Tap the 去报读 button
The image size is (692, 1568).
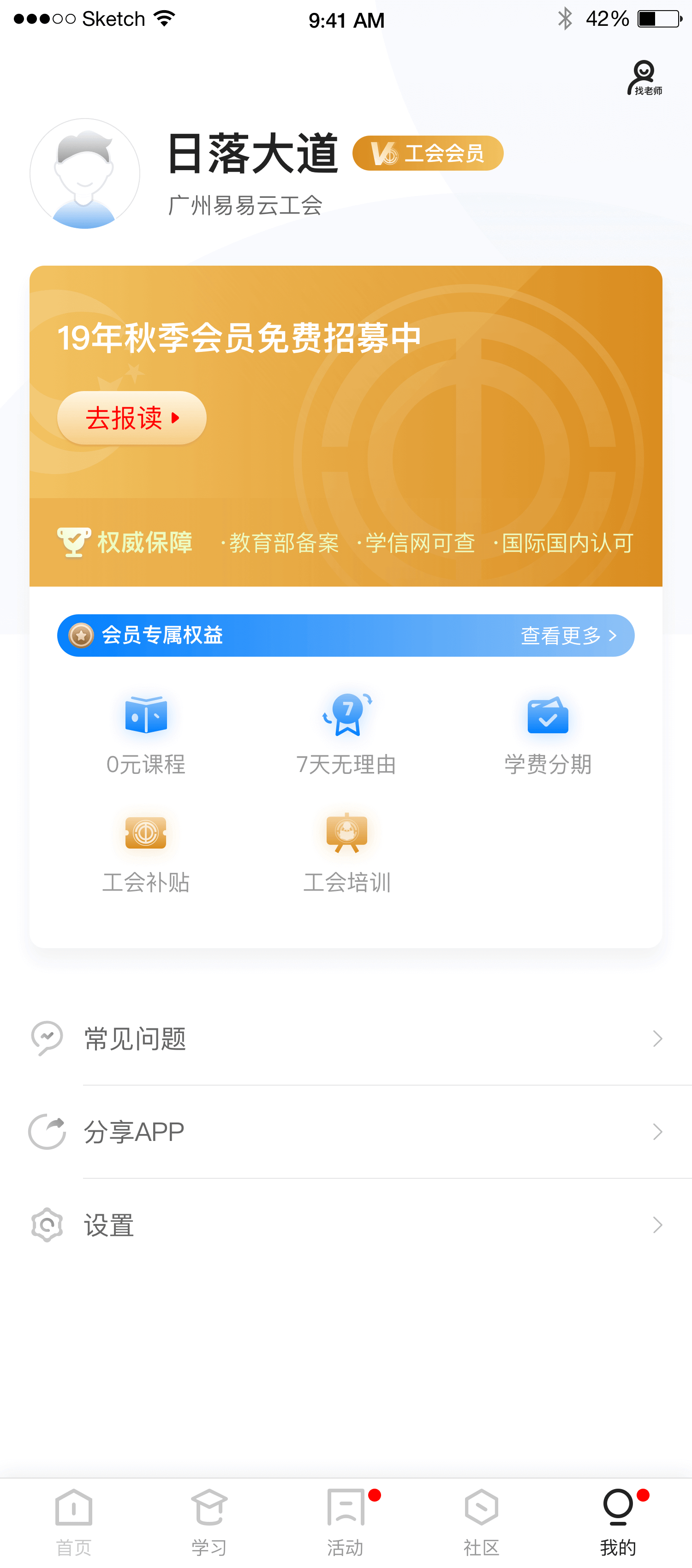coord(131,418)
